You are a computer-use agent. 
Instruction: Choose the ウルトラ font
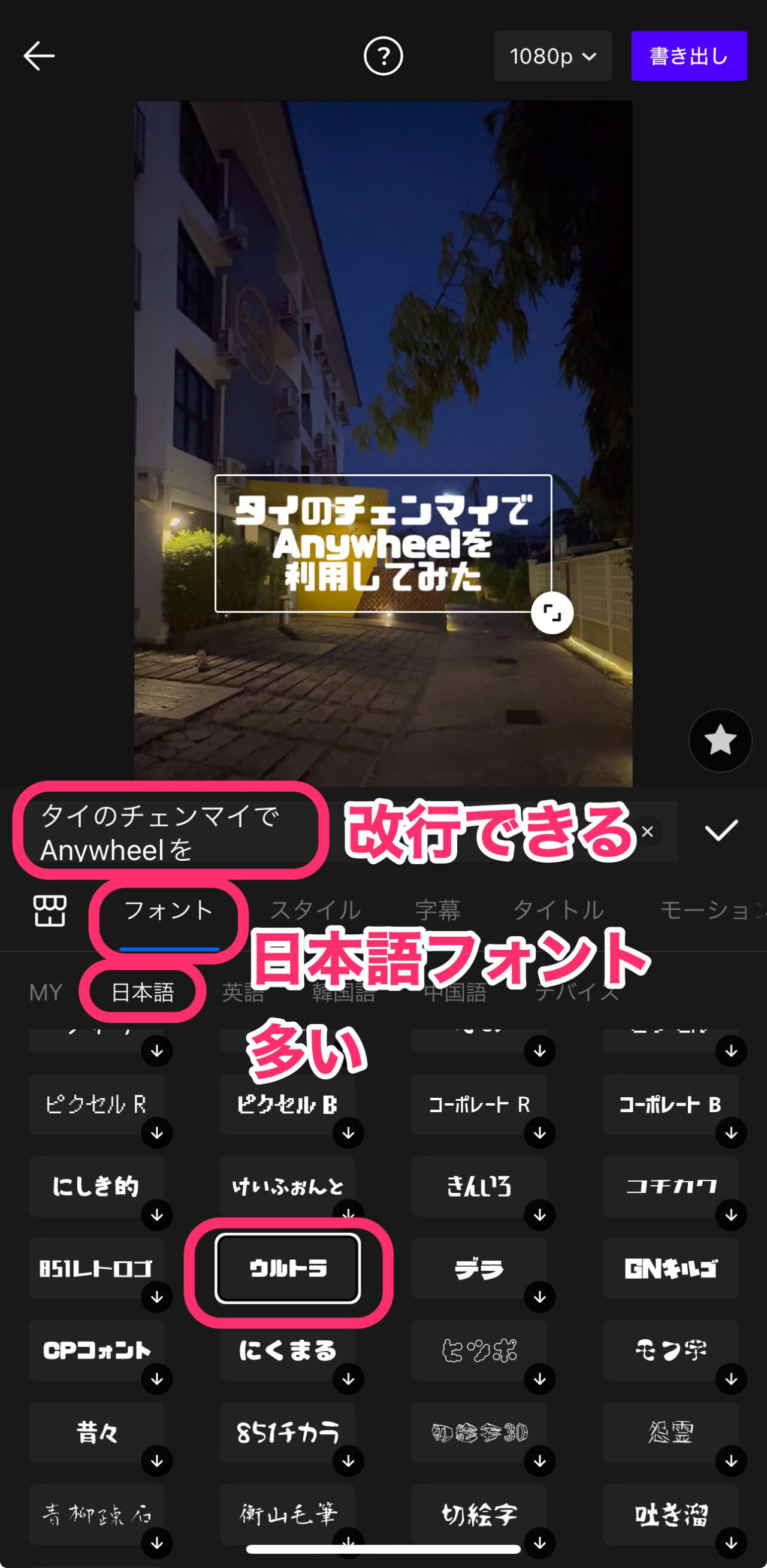point(288,1269)
